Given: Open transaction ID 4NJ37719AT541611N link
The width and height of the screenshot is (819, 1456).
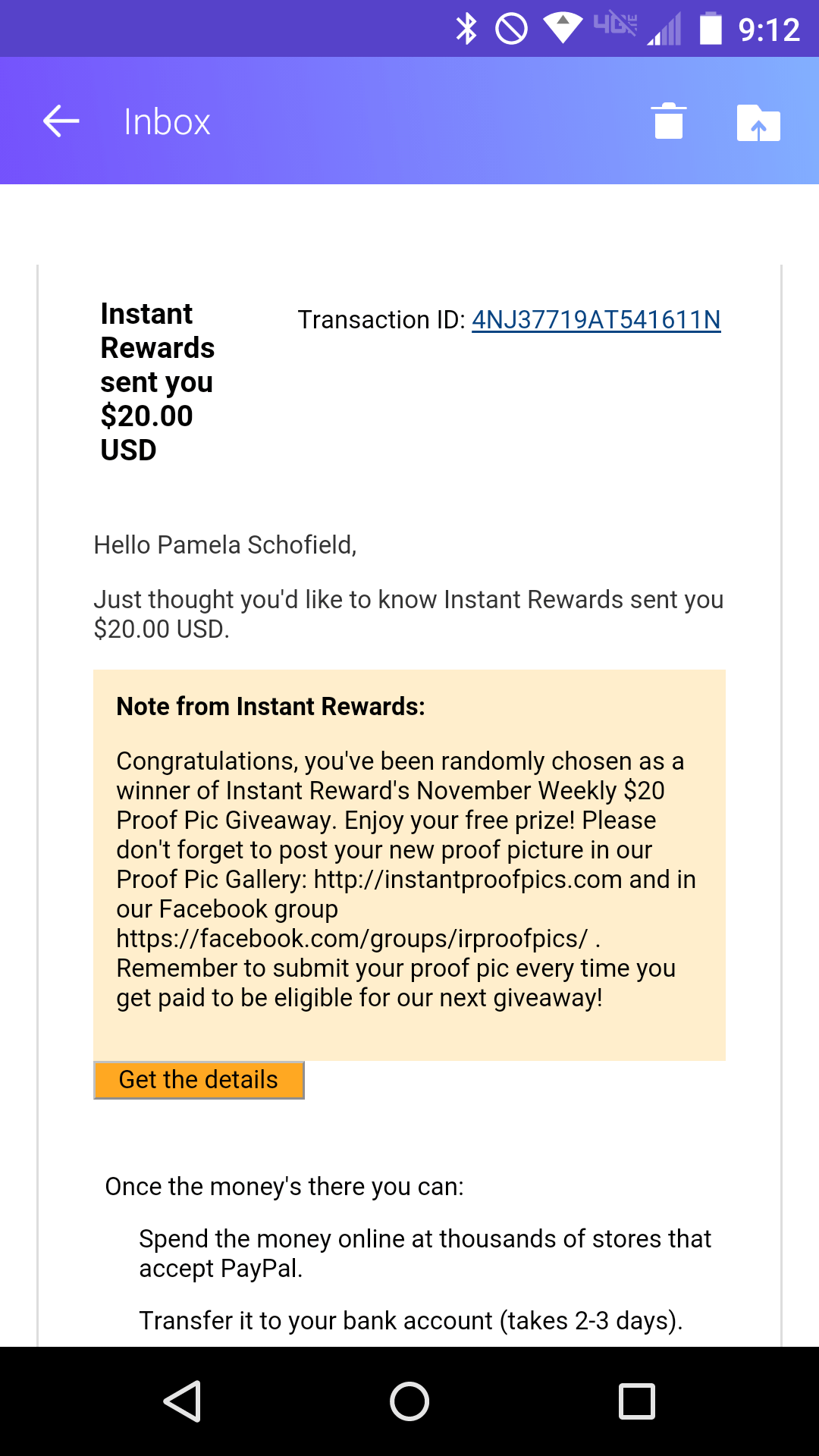Looking at the screenshot, I should click(x=596, y=320).
